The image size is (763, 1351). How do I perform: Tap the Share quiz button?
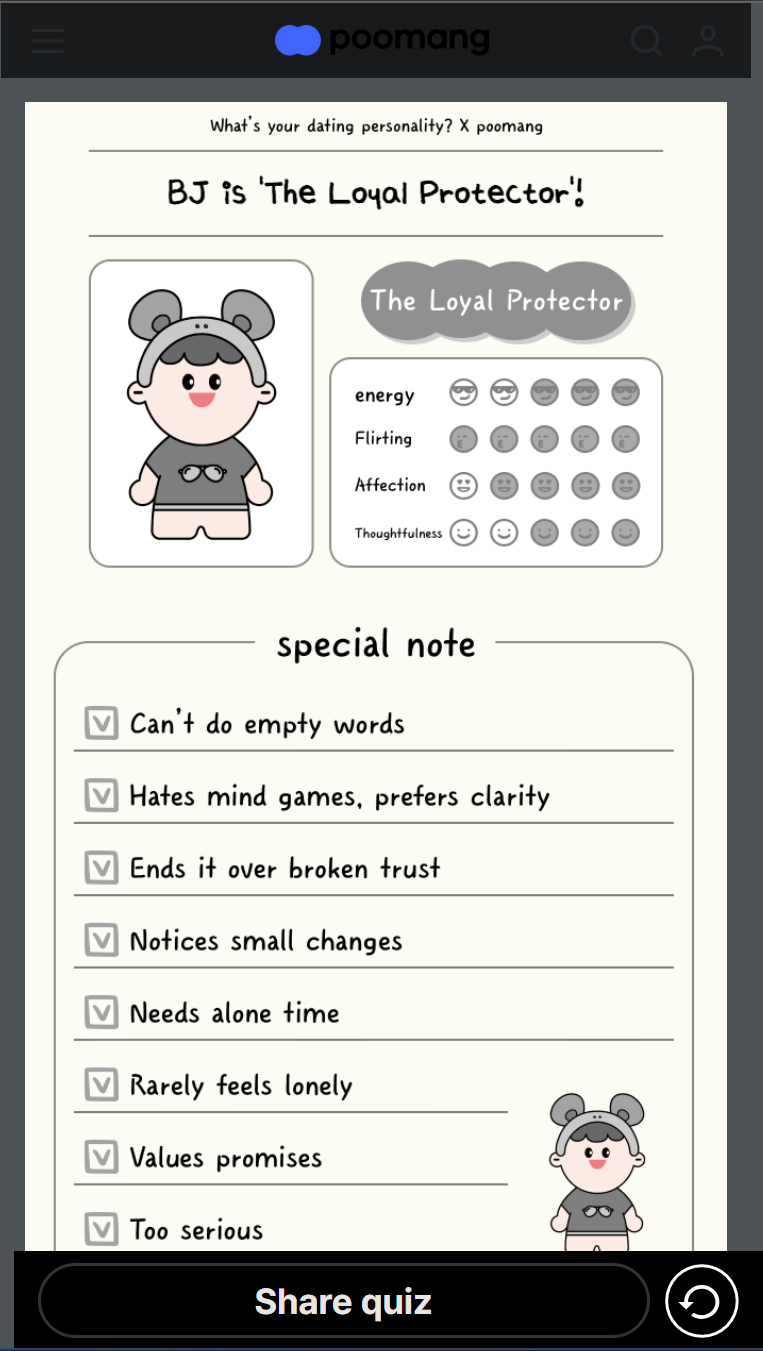tap(343, 1301)
